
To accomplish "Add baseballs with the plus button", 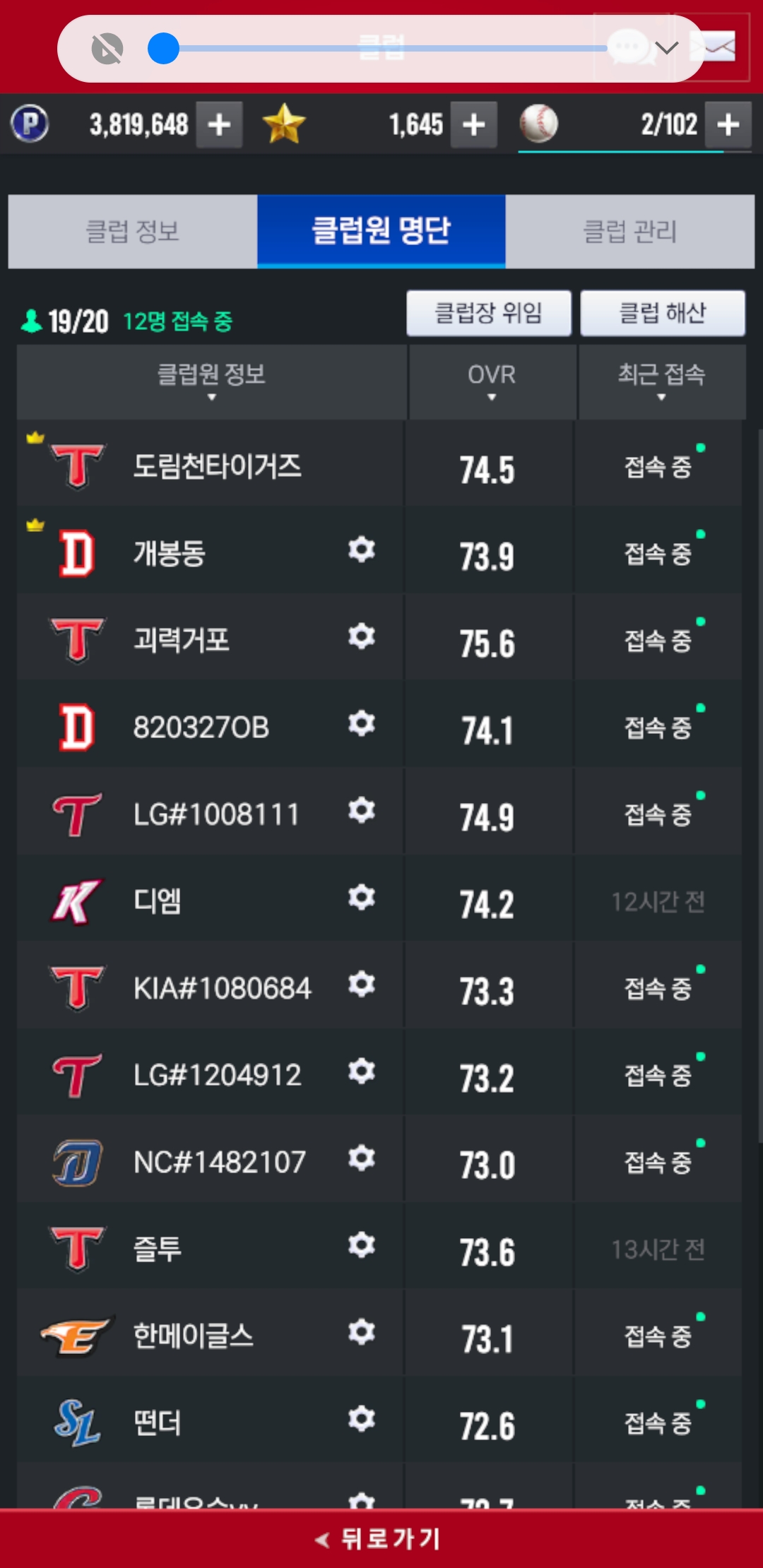I will [728, 125].
